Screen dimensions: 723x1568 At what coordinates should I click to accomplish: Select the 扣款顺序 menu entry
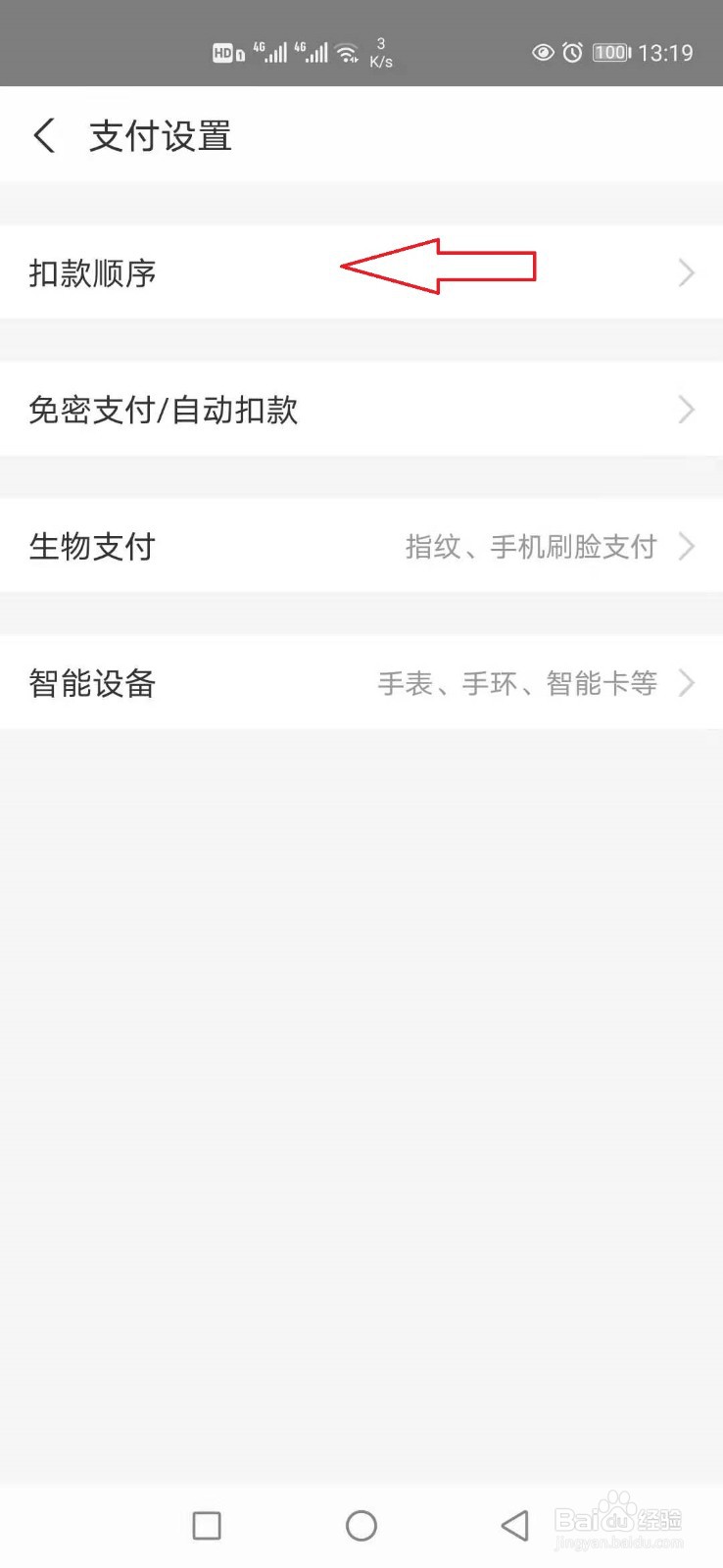coord(93,273)
